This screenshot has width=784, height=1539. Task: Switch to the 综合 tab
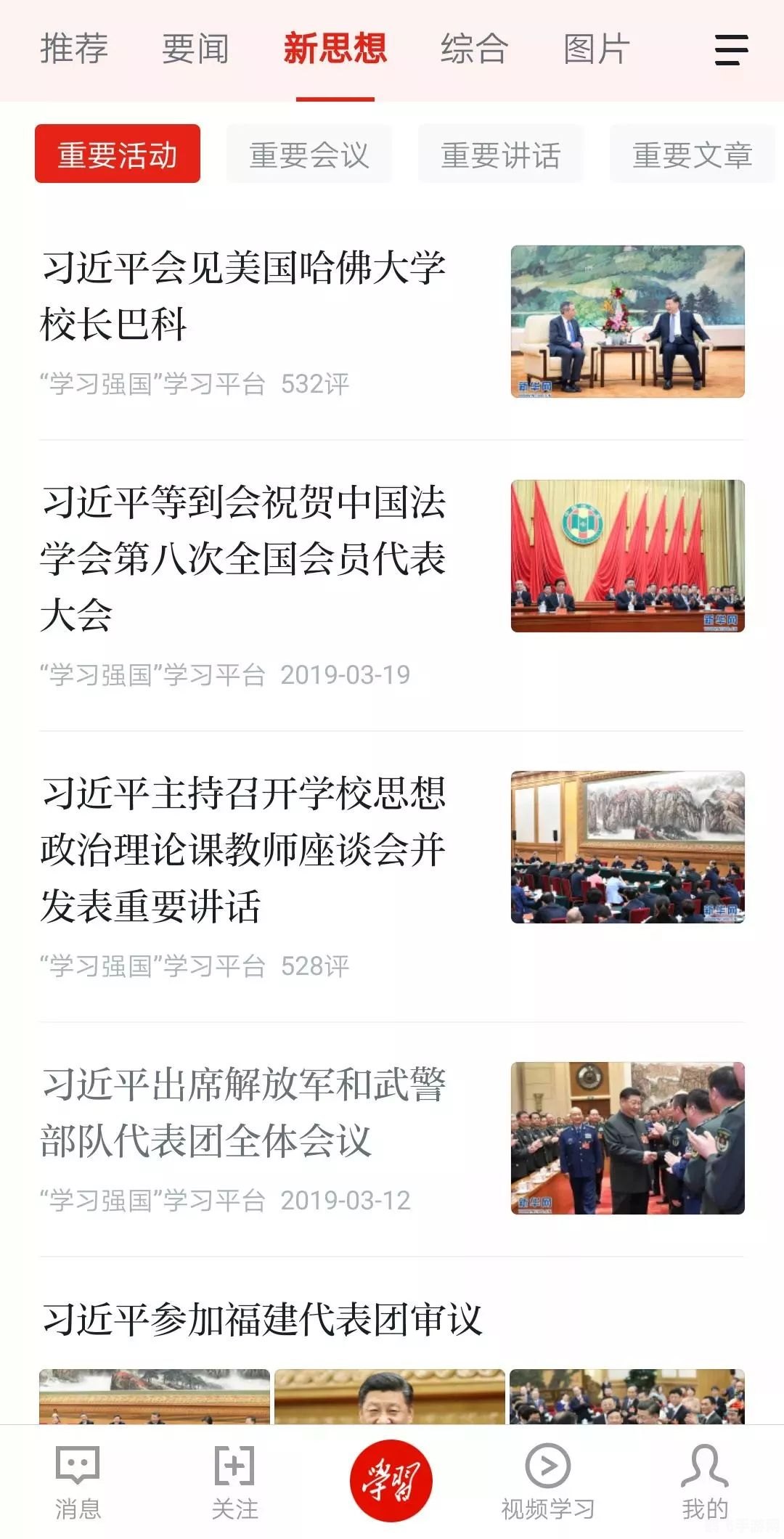click(x=474, y=49)
